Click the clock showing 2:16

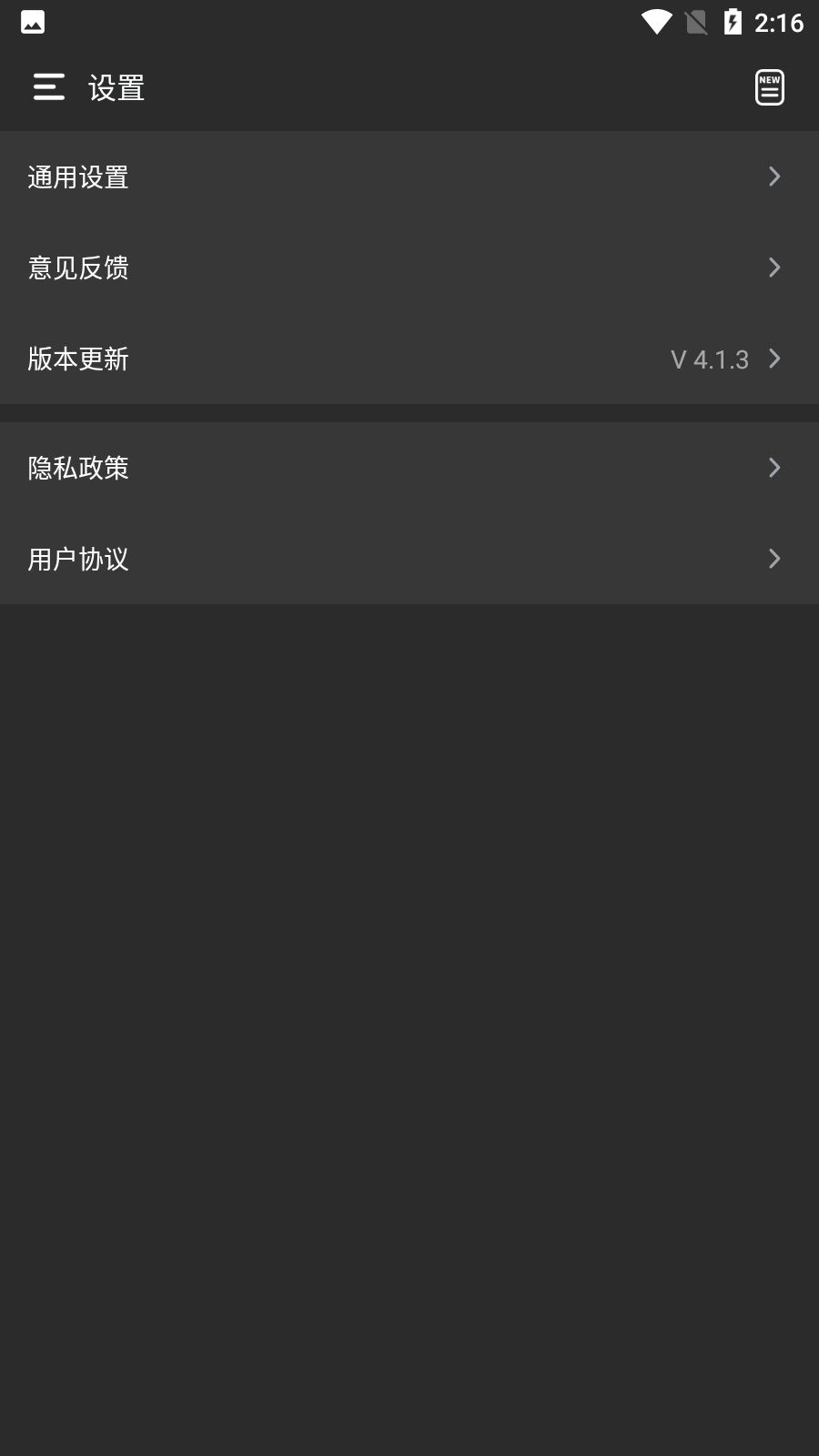779,25
